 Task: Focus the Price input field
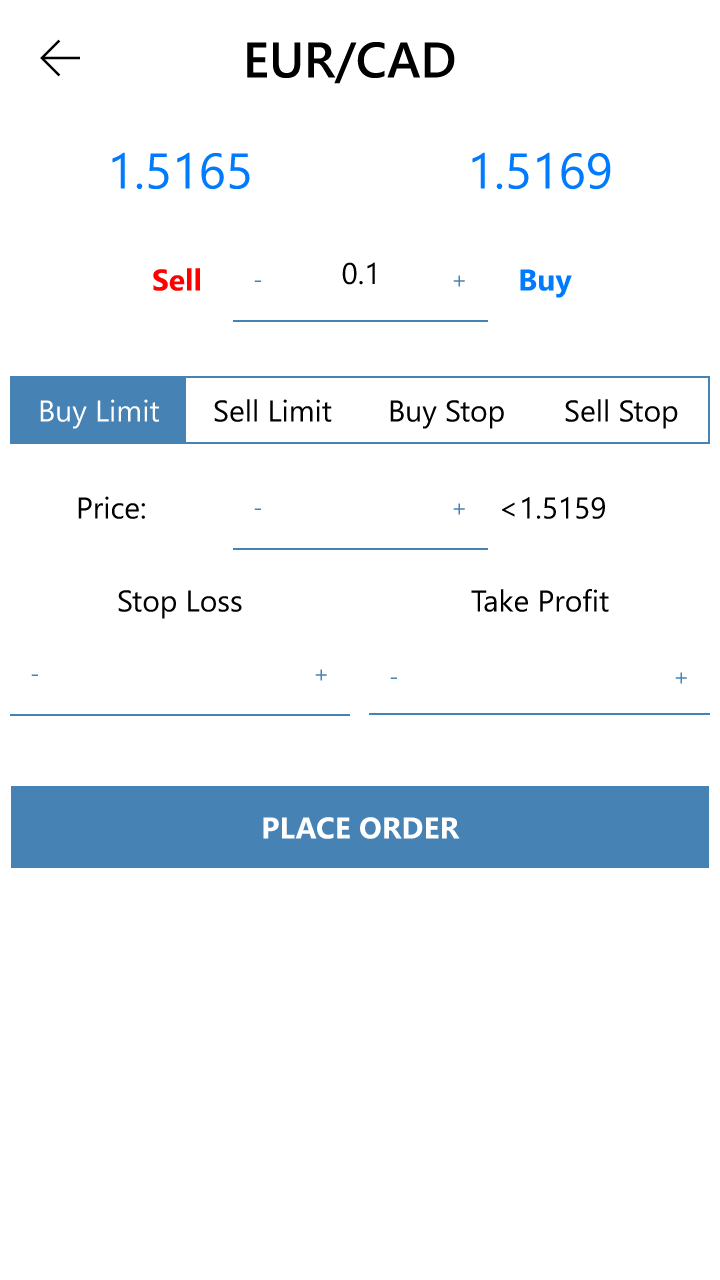point(360,510)
